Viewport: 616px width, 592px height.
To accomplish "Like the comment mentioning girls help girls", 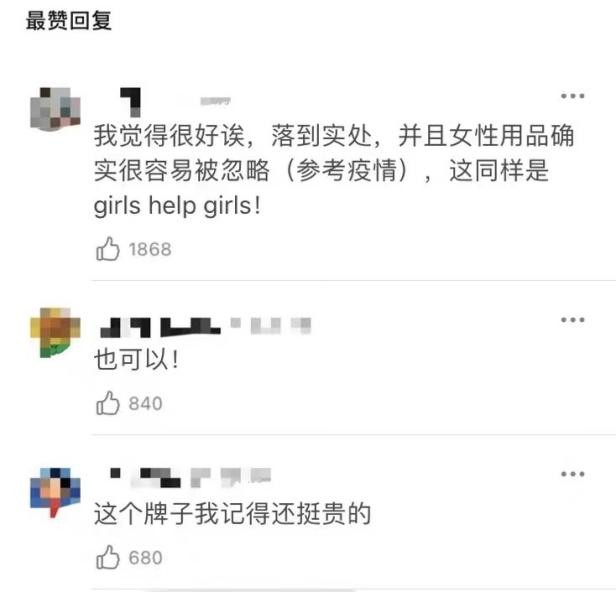I will (x=108, y=250).
